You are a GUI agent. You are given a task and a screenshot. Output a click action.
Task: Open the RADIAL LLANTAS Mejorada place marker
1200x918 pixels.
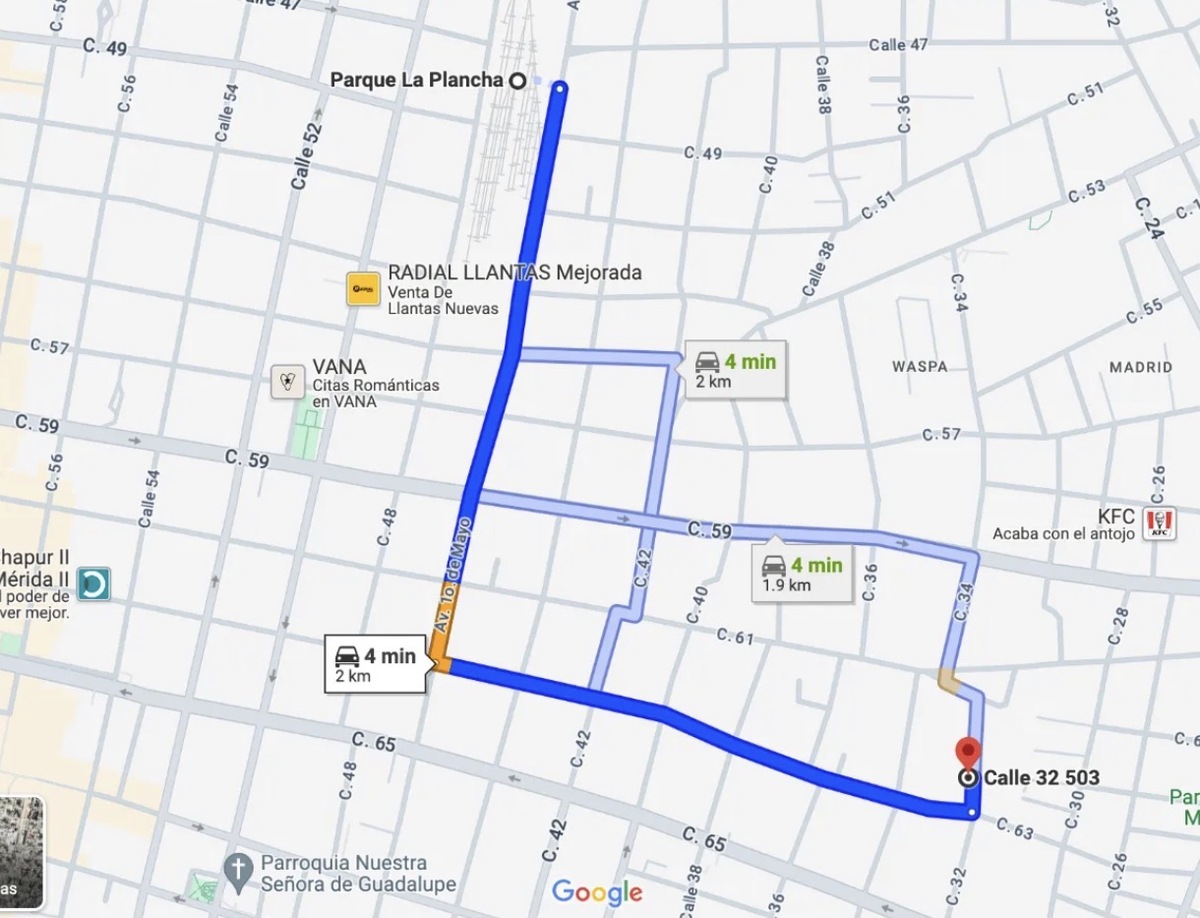click(362, 289)
